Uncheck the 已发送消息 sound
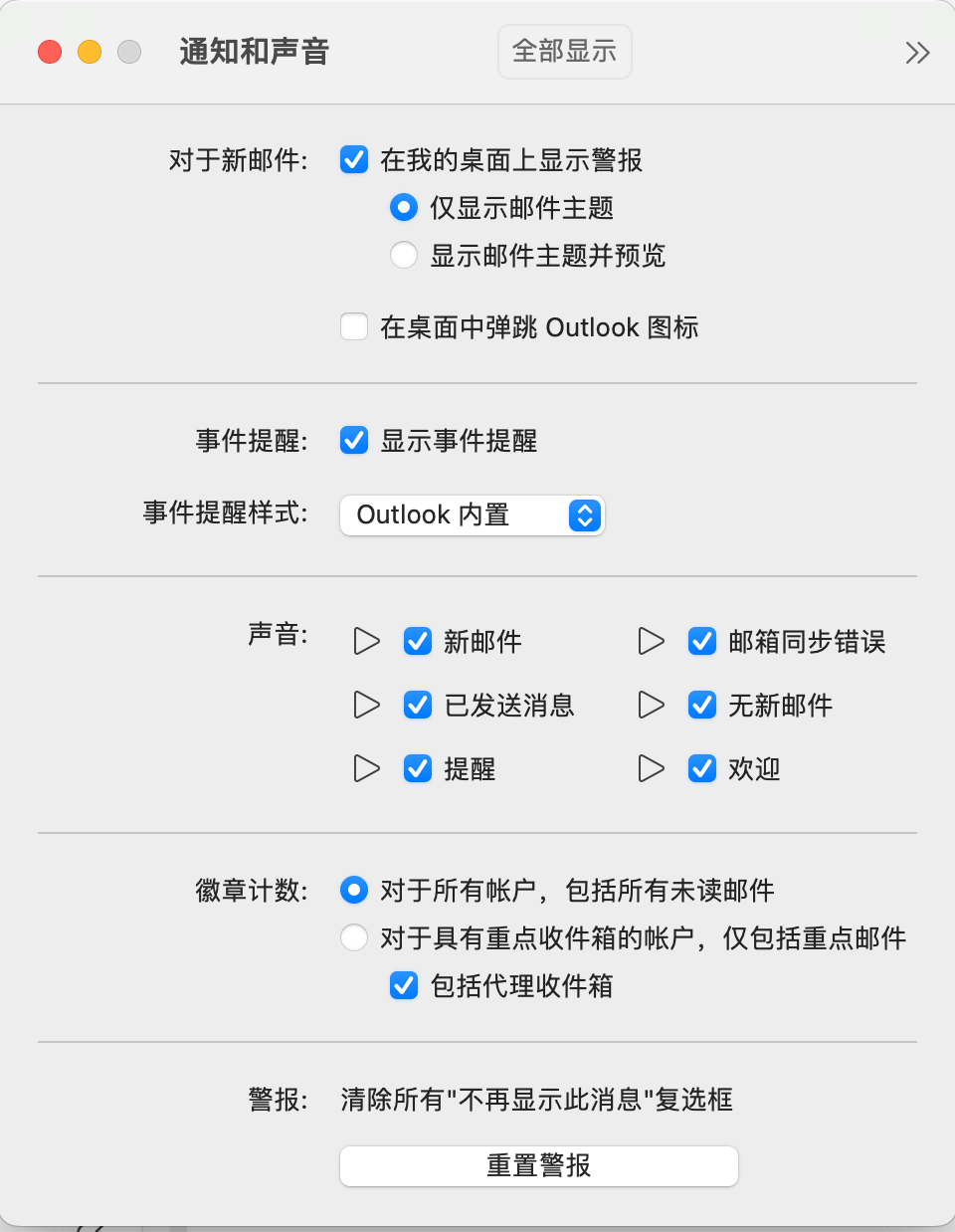This screenshot has width=955, height=1232. point(418,706)
